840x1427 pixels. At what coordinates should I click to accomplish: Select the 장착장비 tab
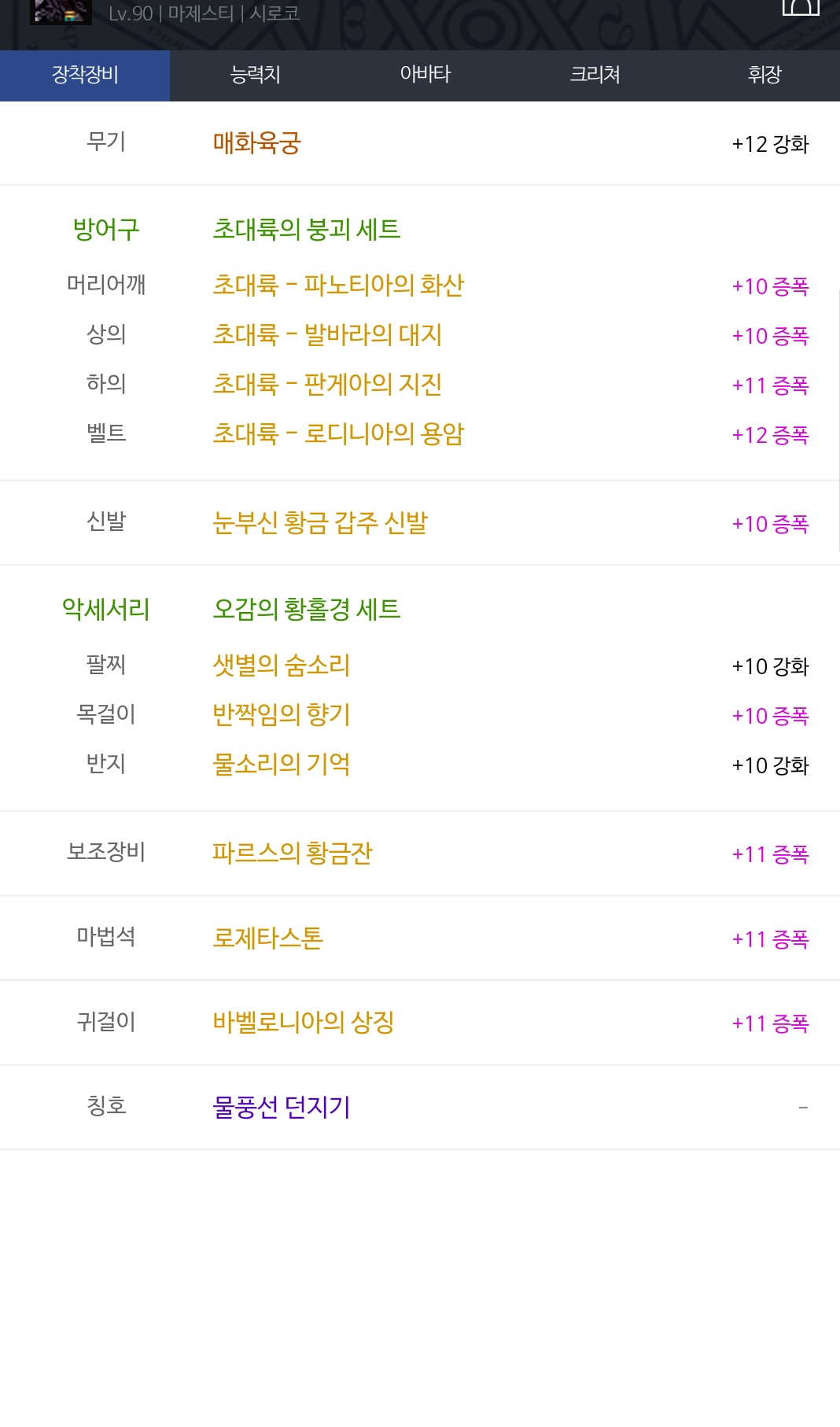[x=85, y=76]
